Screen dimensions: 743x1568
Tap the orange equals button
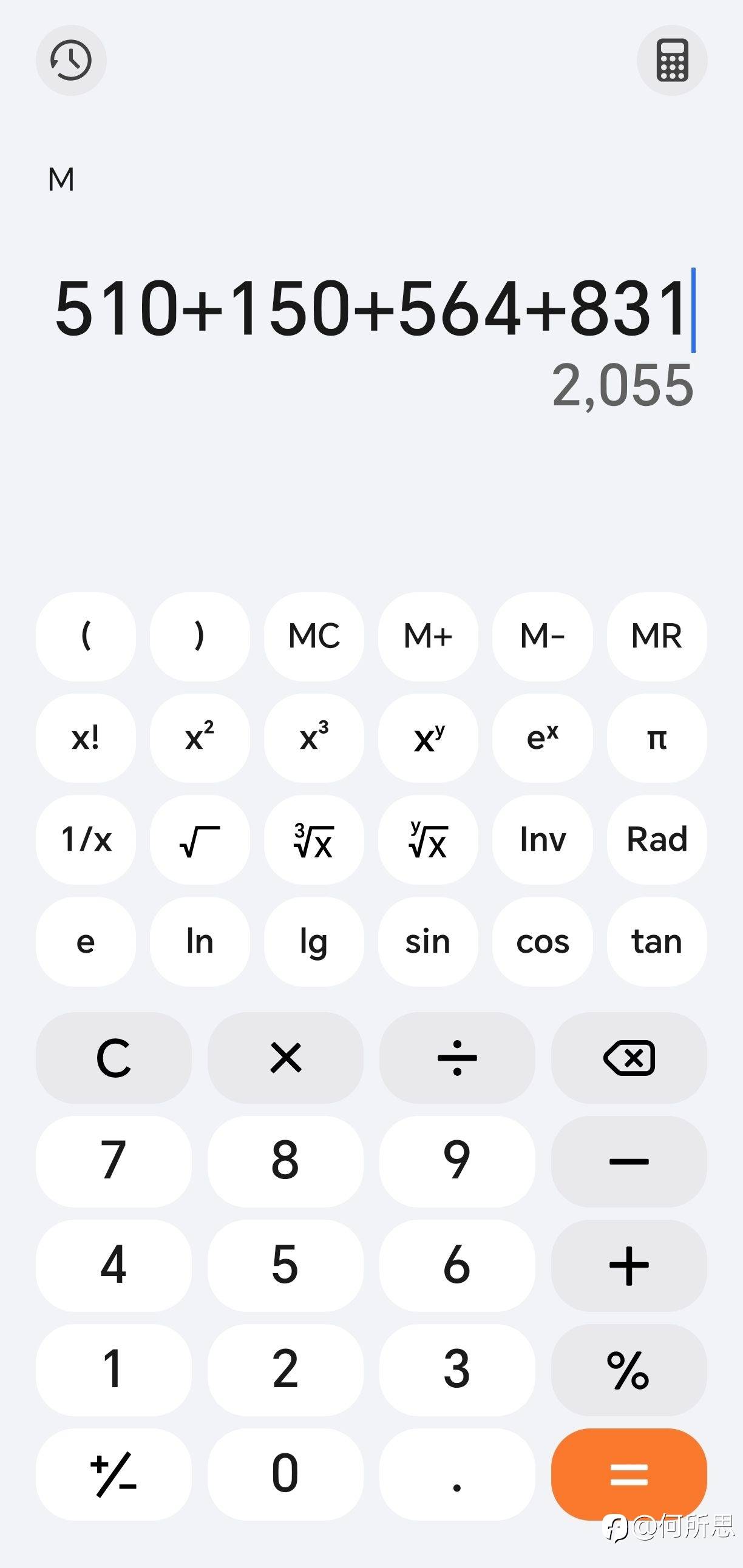click(628, 1474)
